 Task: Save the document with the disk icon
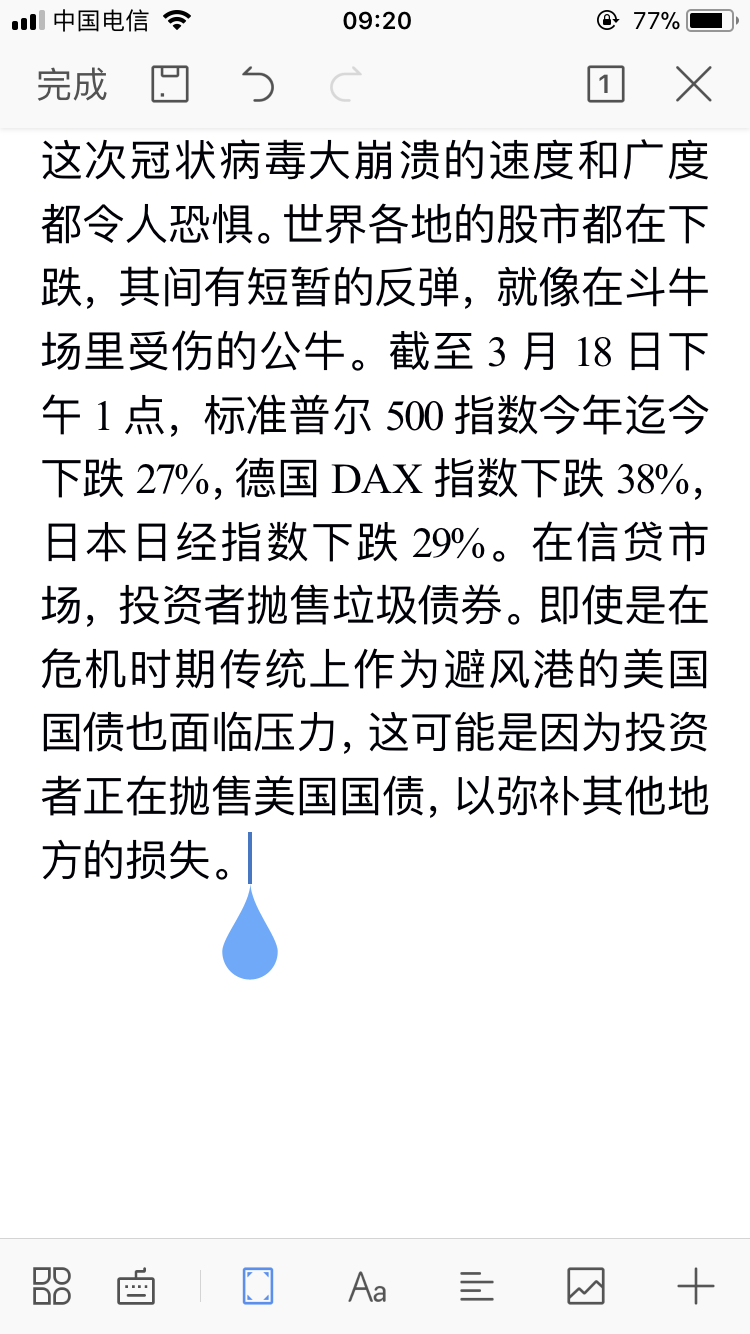coord(170,85)
